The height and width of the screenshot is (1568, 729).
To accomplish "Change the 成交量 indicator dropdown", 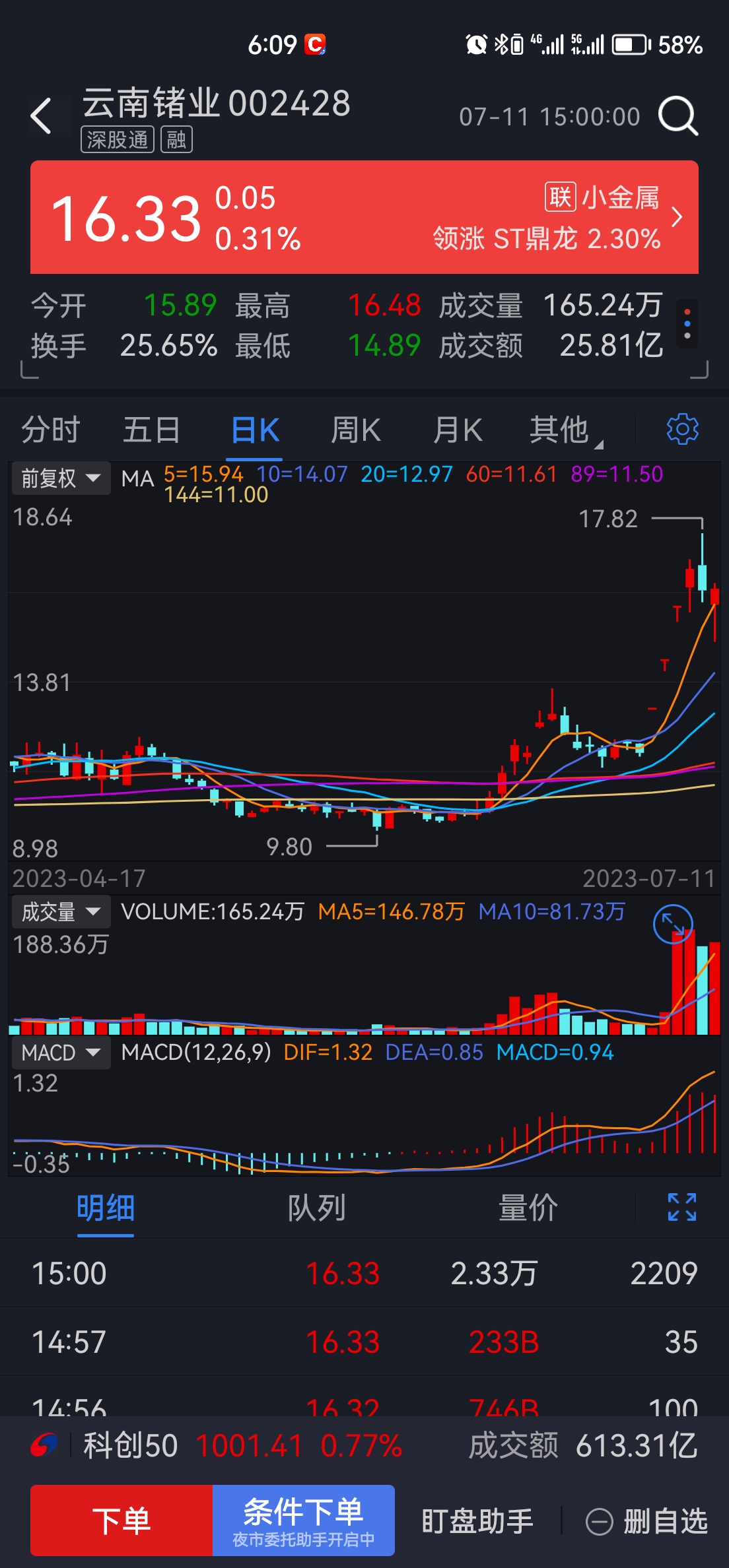I will [61, 912].
